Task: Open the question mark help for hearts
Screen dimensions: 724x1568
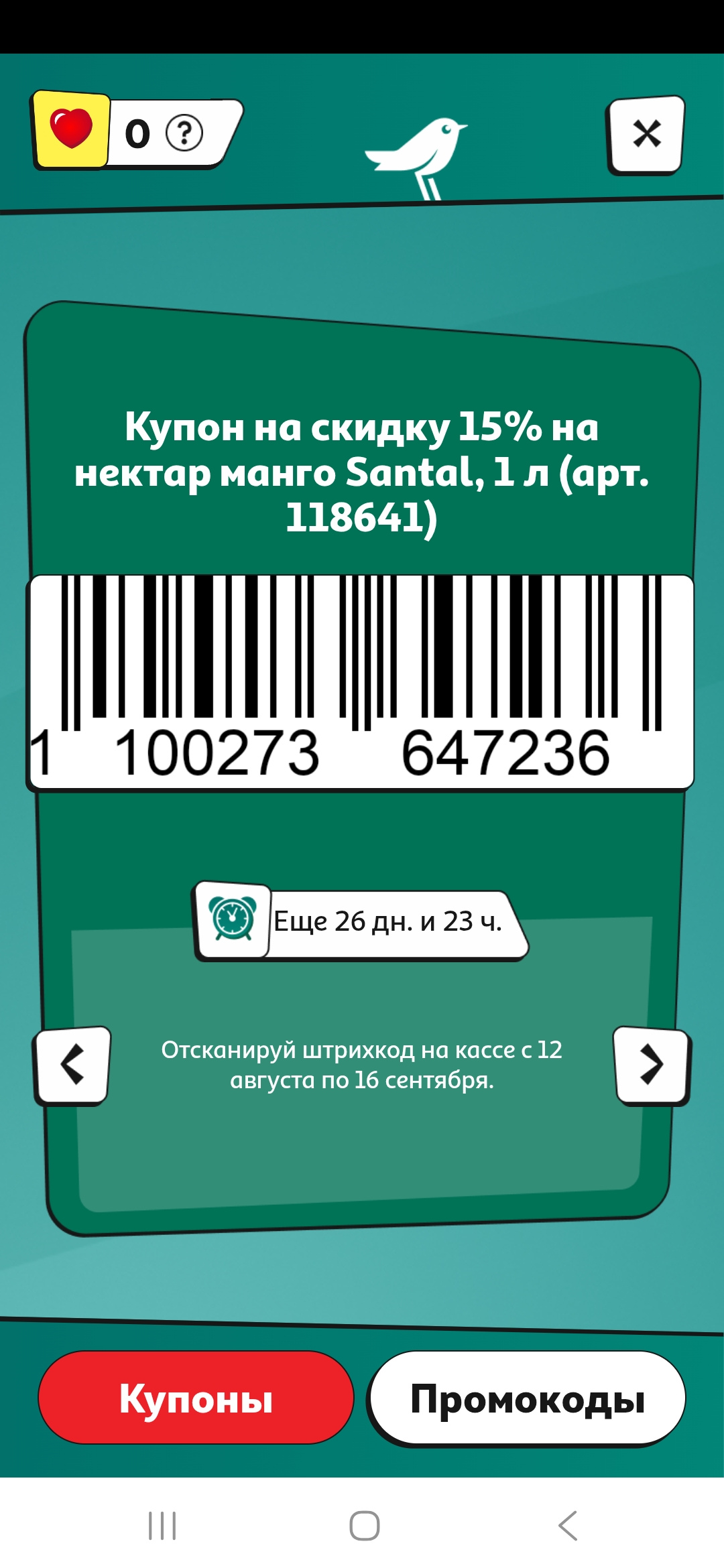Action: (184, 133)
